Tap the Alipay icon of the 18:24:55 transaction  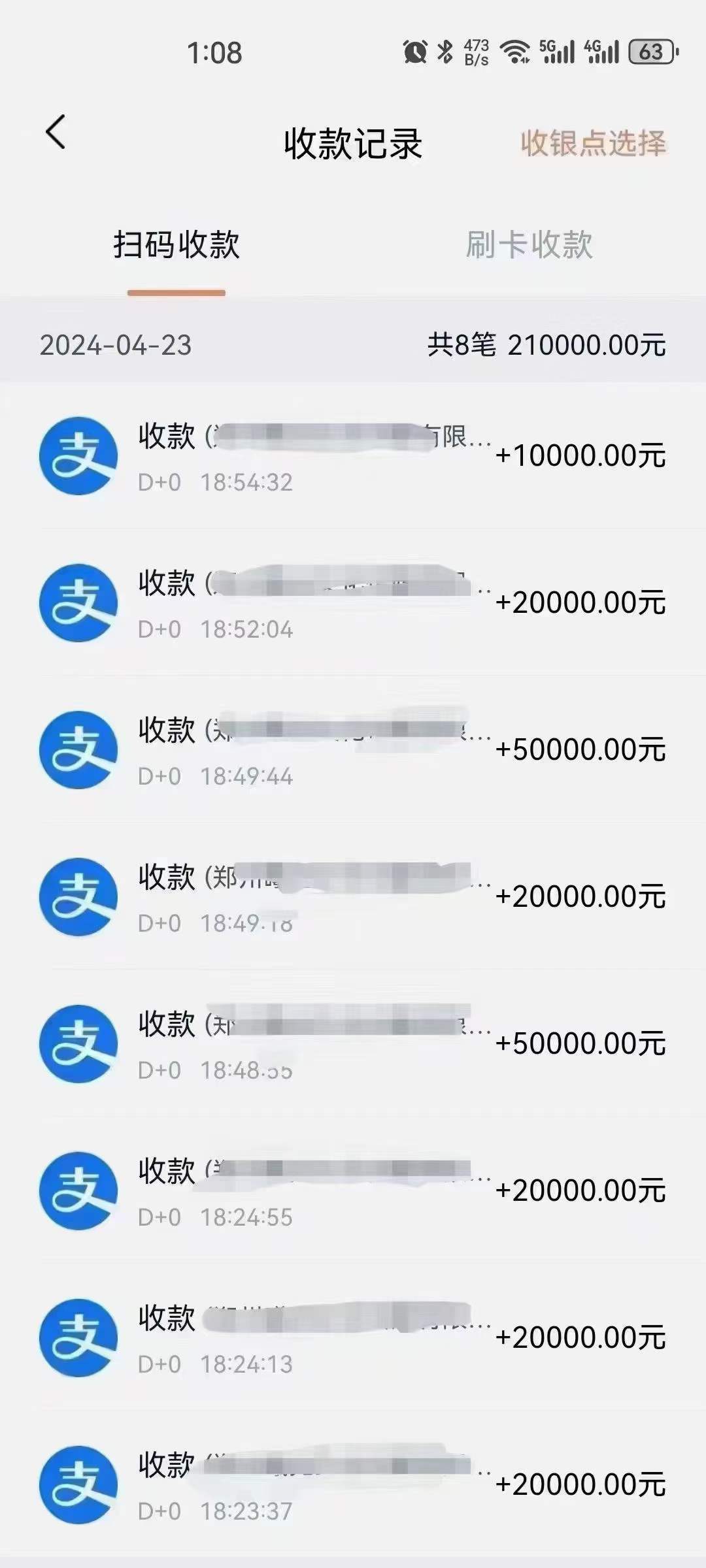77,1190
